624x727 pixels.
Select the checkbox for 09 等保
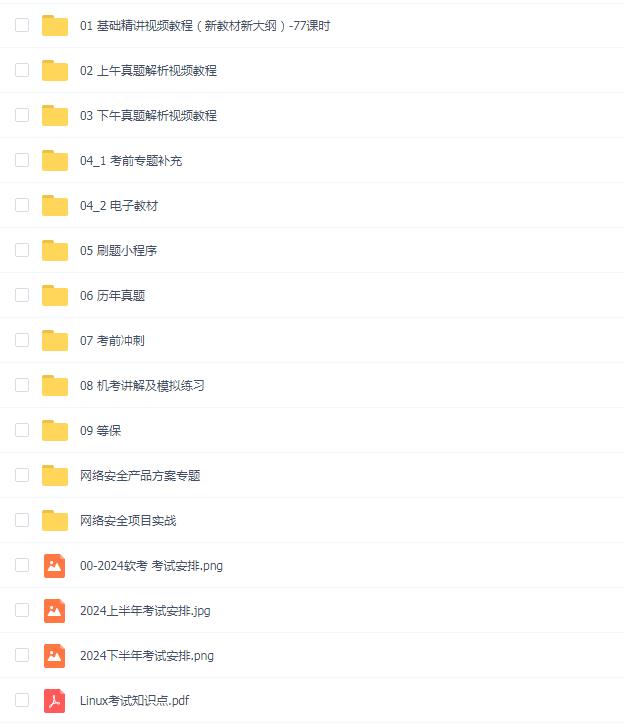[x=22, y=430]
